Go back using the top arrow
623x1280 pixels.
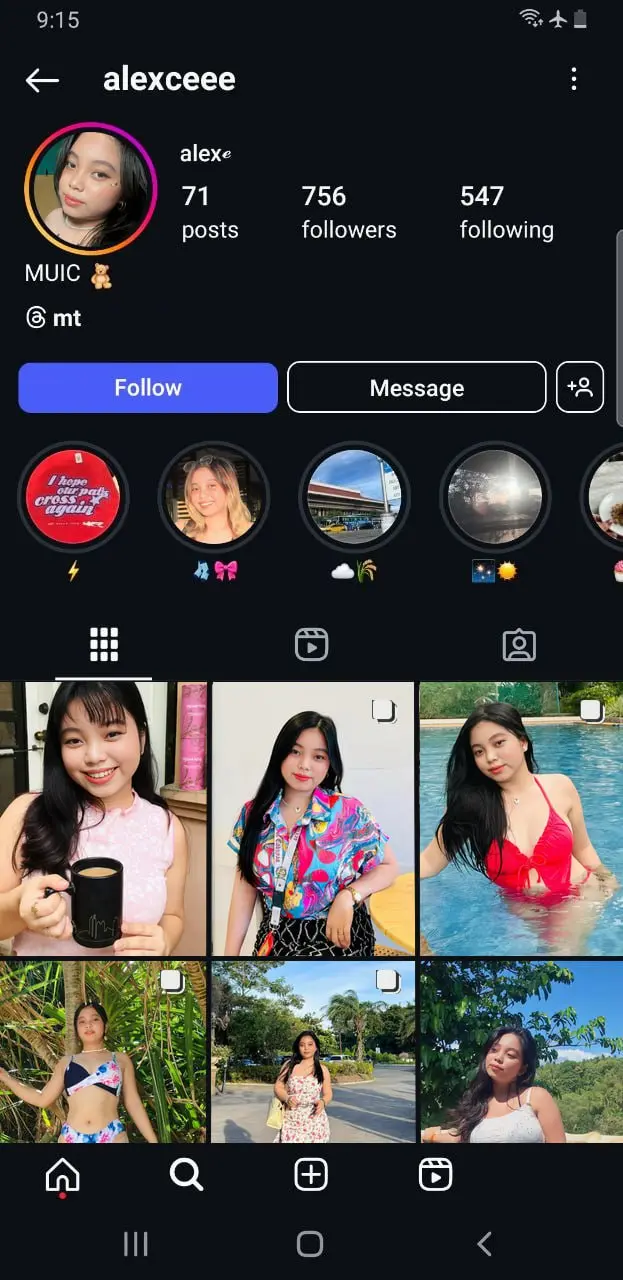42,80
